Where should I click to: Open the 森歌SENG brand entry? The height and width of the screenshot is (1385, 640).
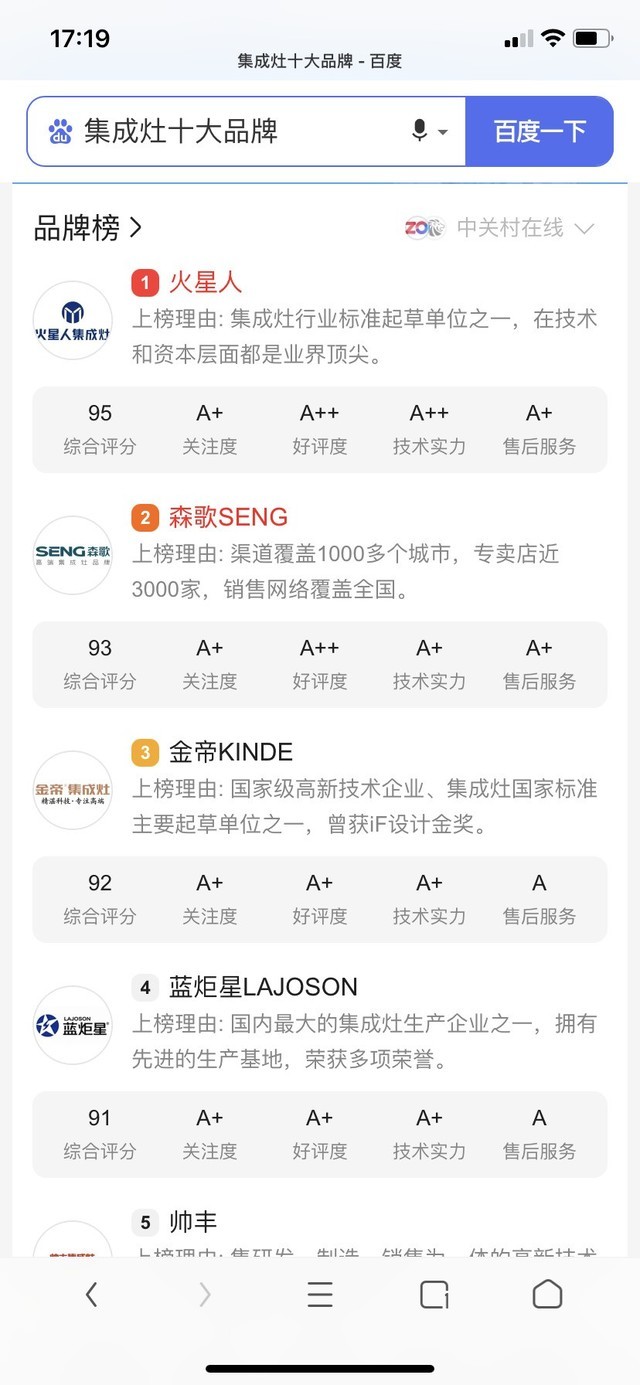tap(228, 517)
